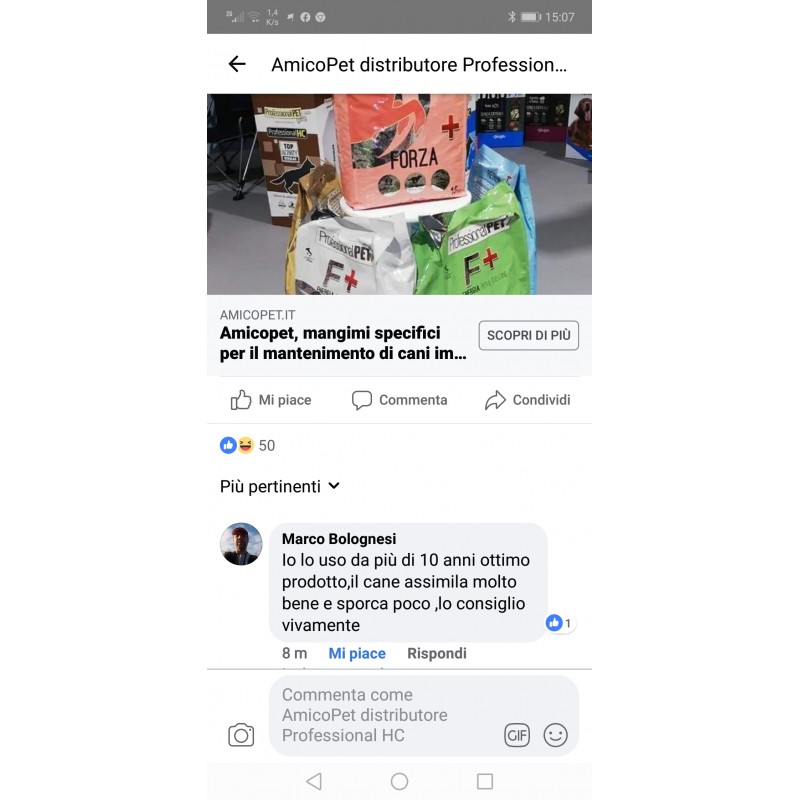
Task: Open the Amicopet product image link
Action: coord(399,194)
